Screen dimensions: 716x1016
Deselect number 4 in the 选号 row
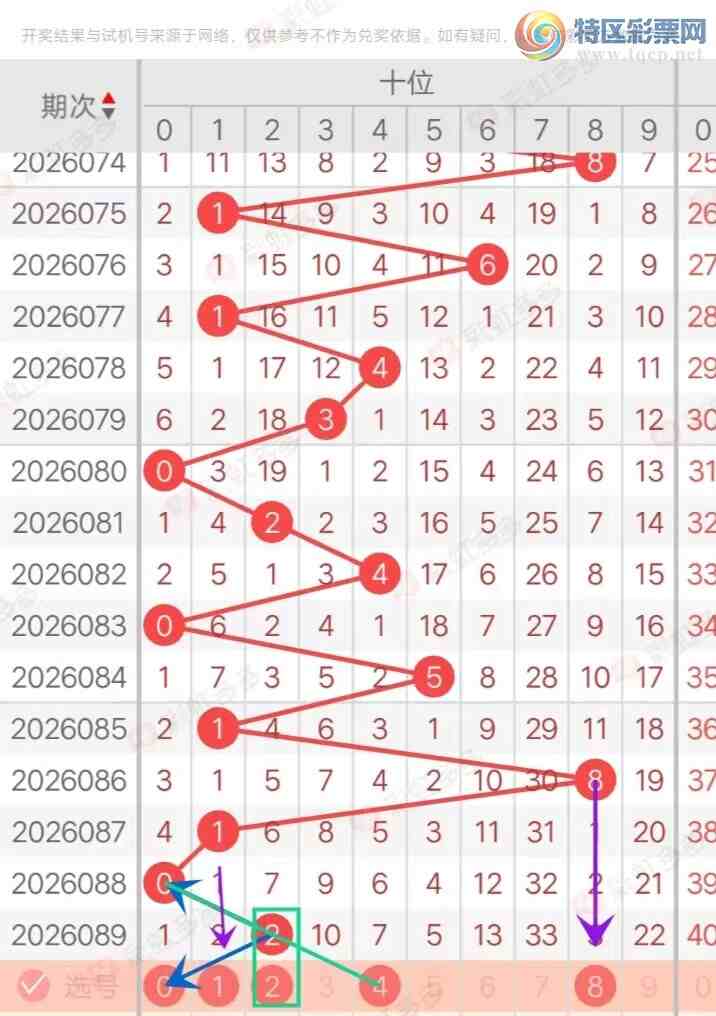[x=380, y=988]
